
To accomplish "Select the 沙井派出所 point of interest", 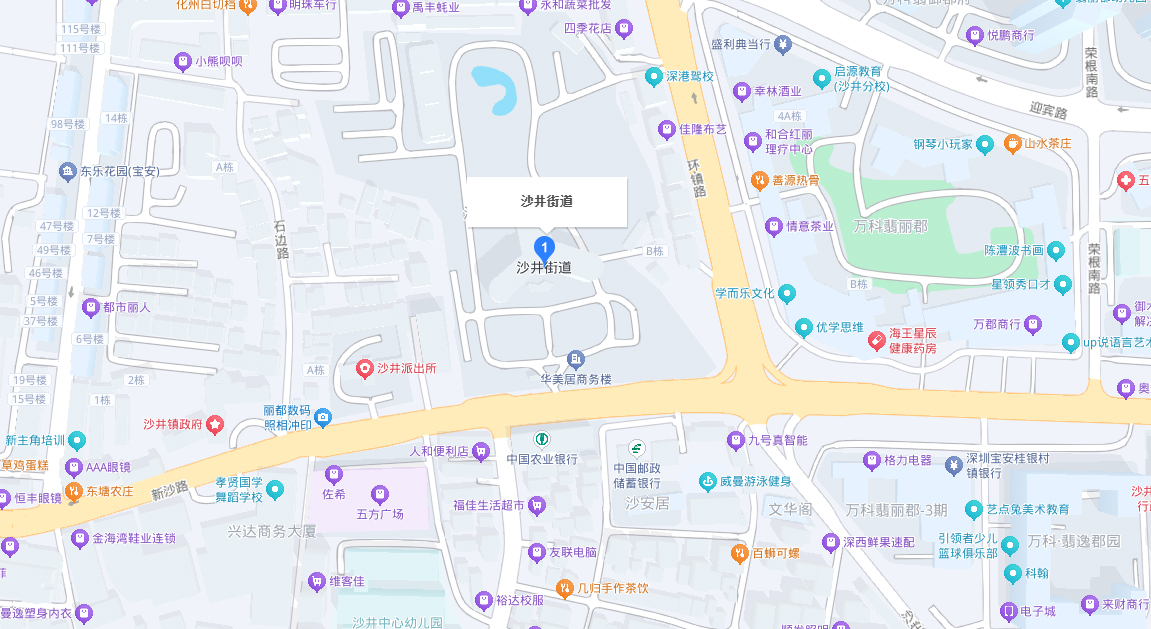I will tap(365, 368).
